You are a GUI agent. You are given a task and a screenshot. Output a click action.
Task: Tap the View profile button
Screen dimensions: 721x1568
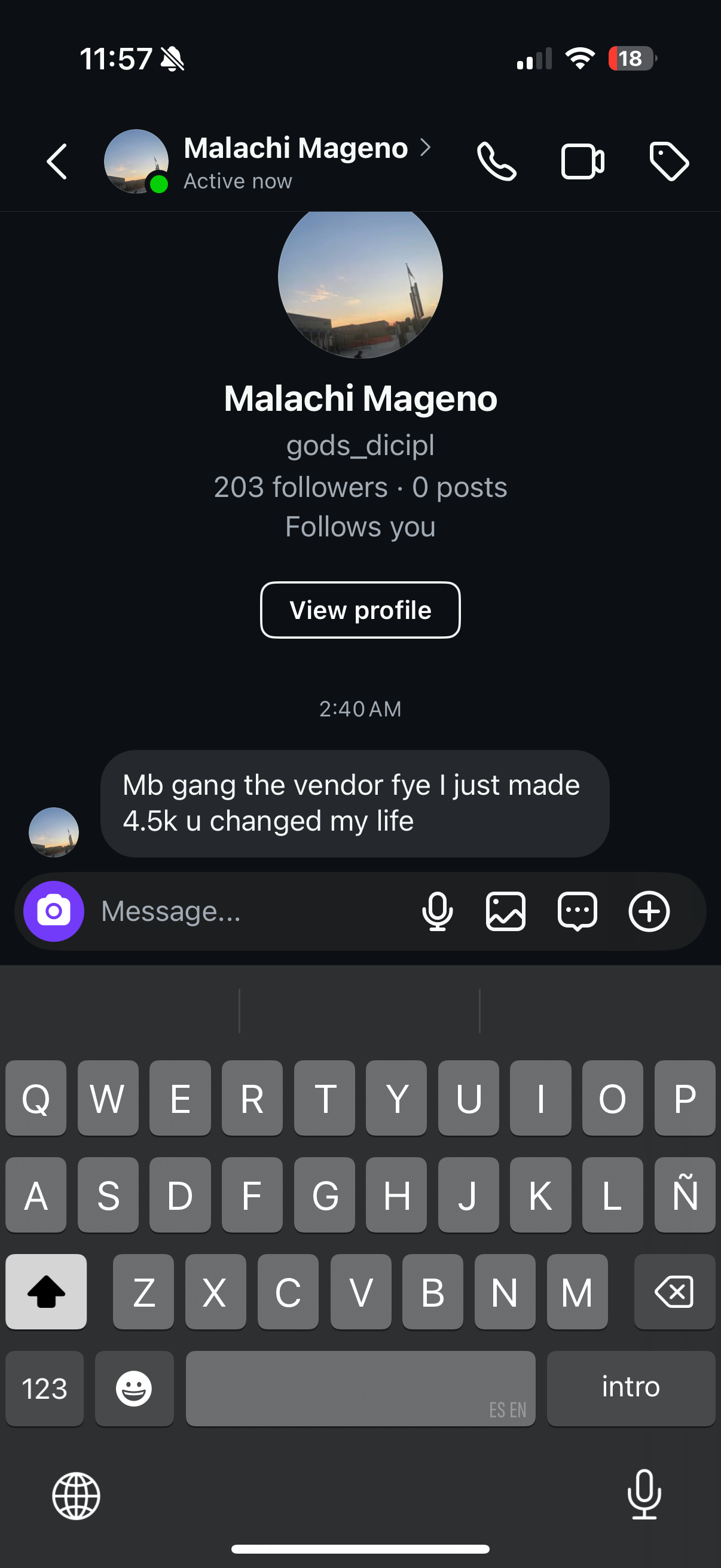[360, 610]
